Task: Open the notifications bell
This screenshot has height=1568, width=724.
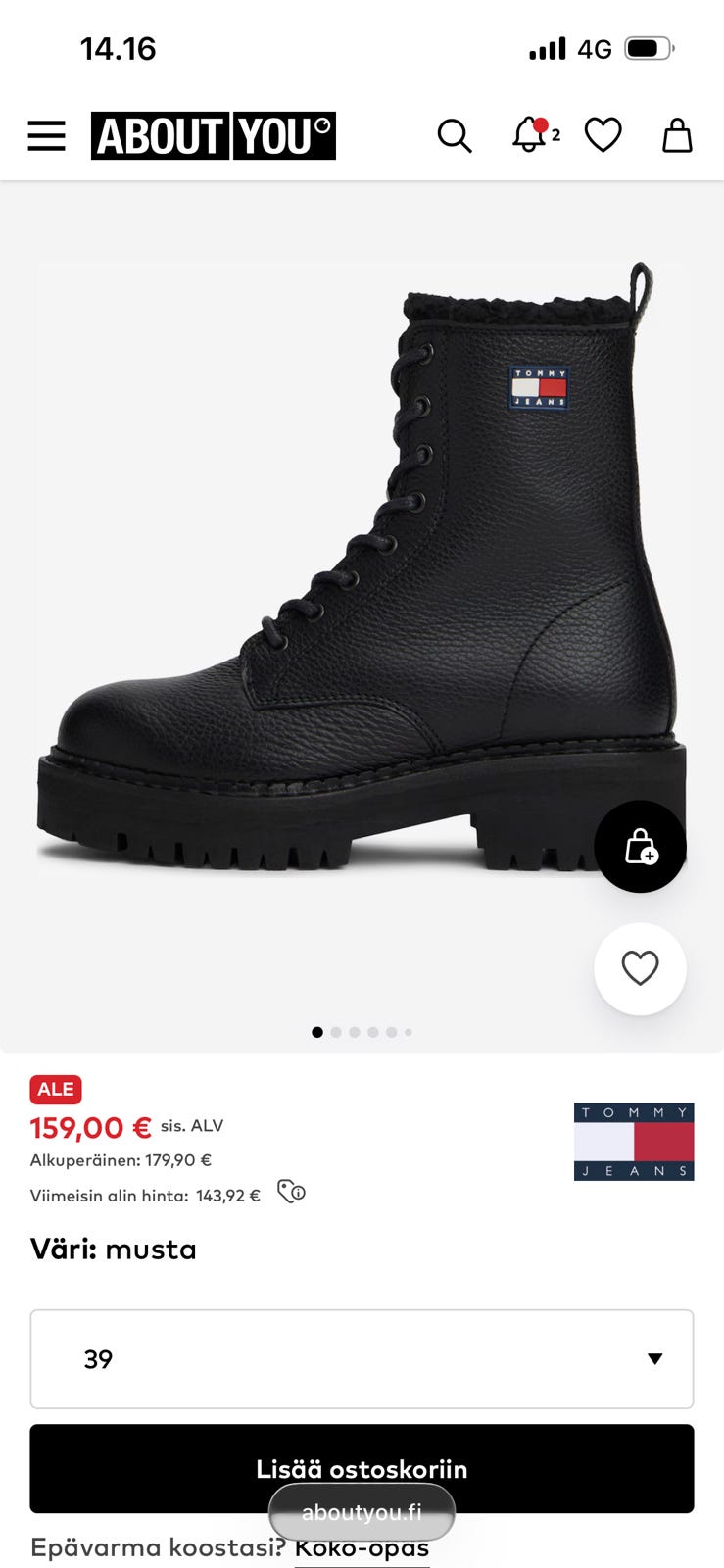Action: 530,135
